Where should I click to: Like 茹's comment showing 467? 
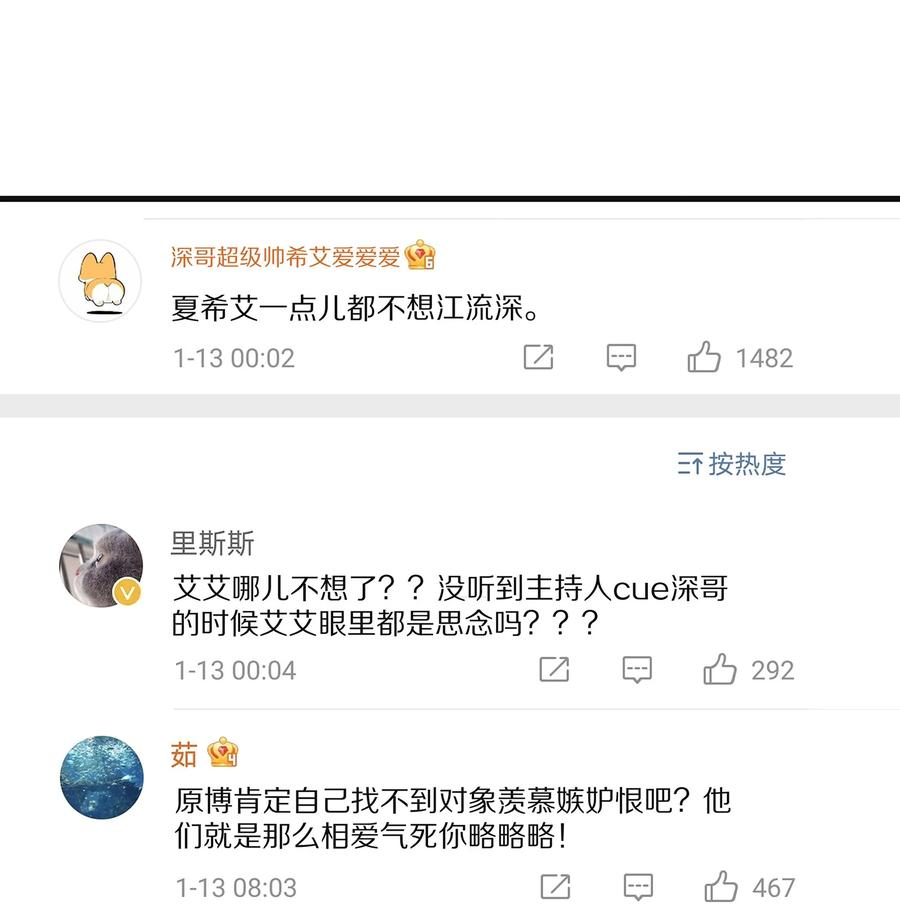(722, 887)
